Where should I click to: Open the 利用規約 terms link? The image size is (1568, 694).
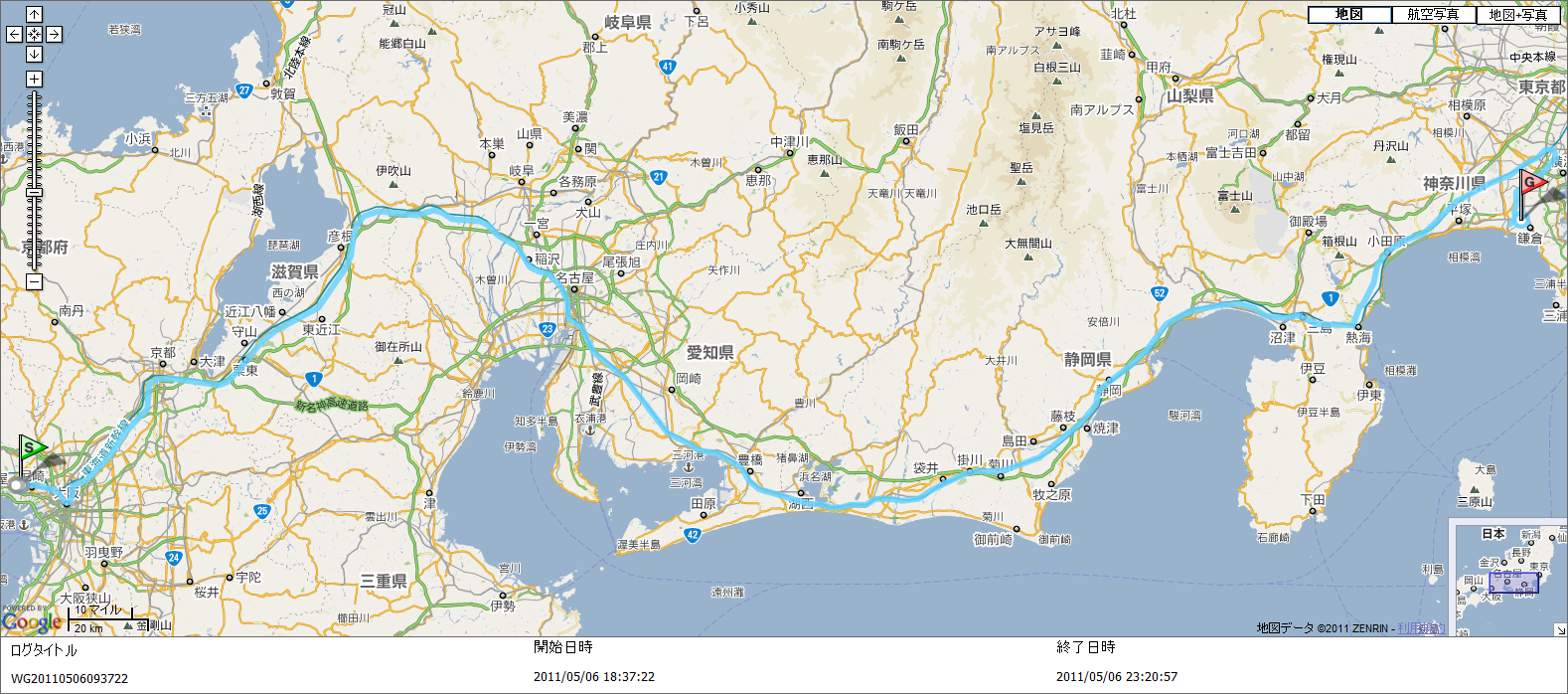click(1421, 628)
